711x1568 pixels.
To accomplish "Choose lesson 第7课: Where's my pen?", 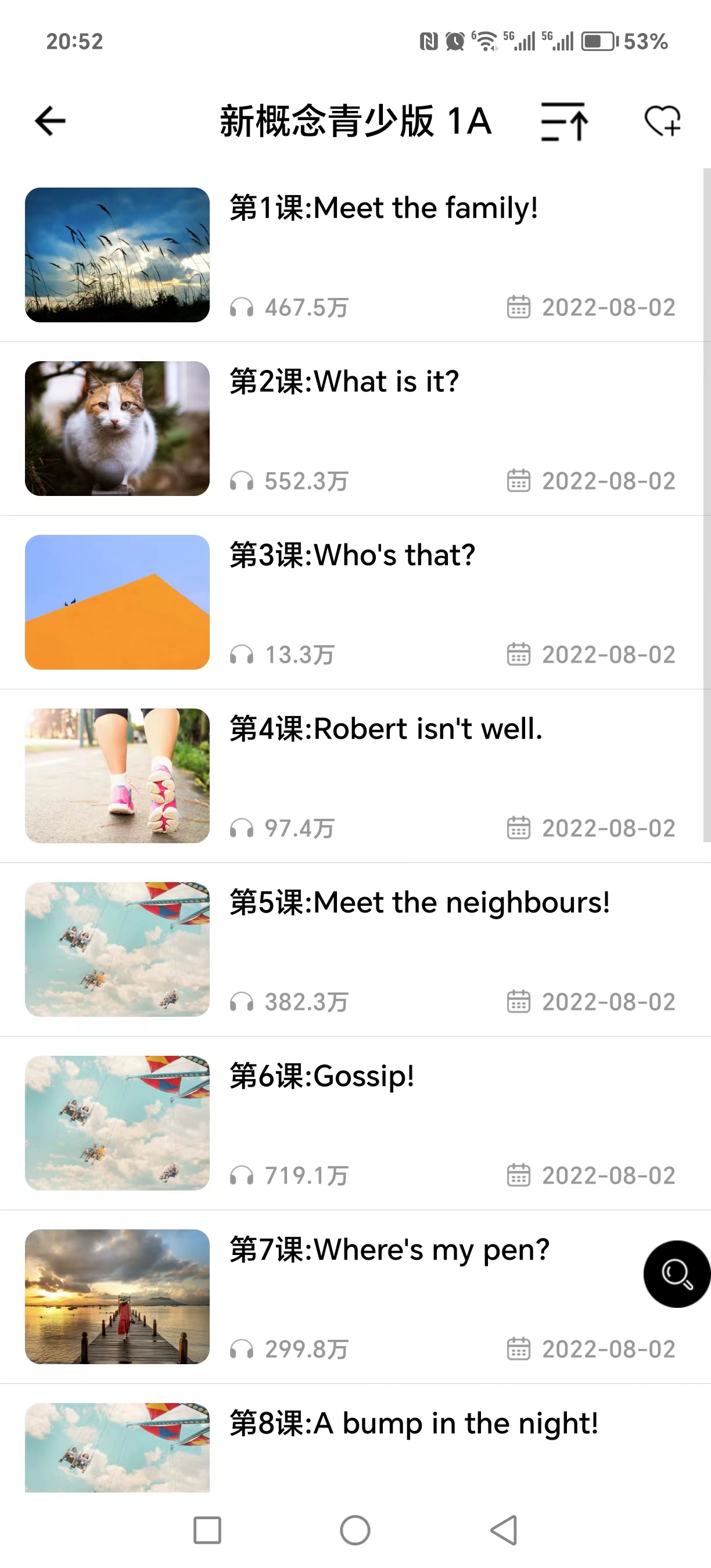I will [x=390, y=1249].
